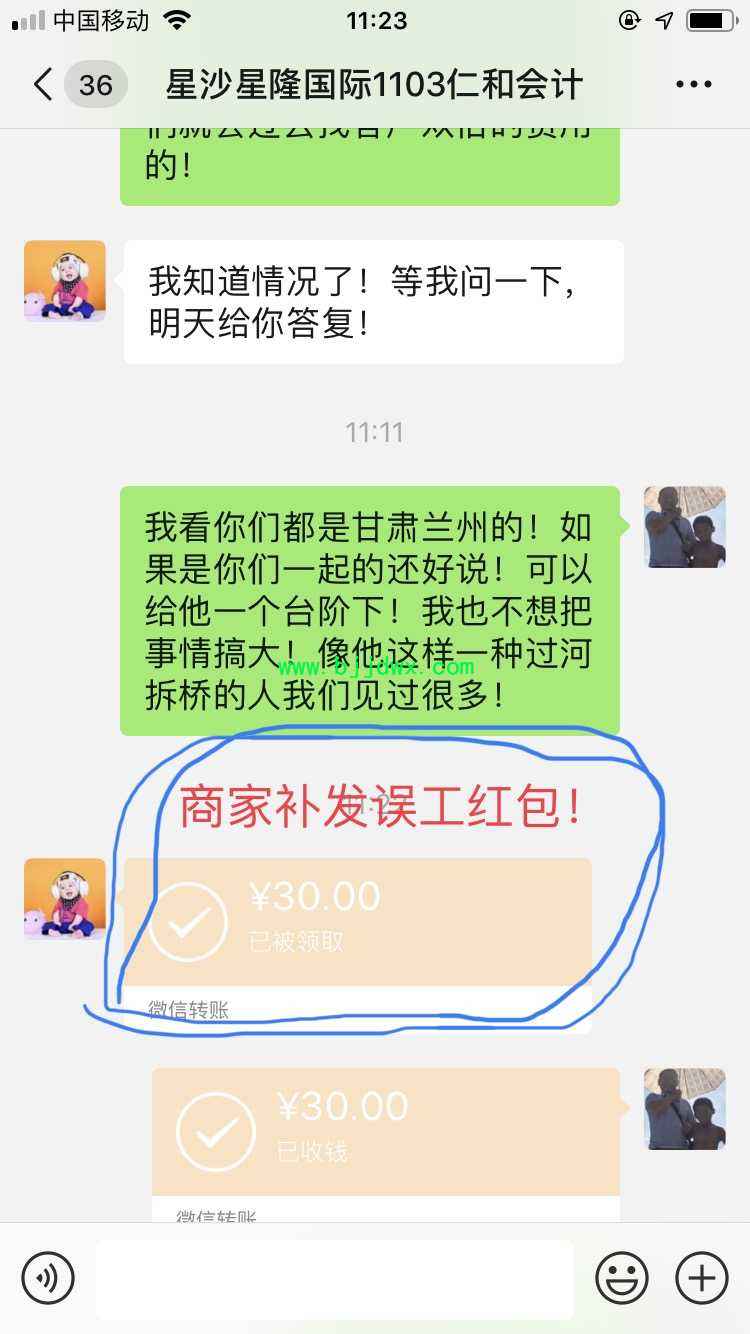Image resolution: width=750 pixels, height=1334 pixels.
Task: View own avatar beside 我看你们都是甘肃兰州的 message
Action: (685, 527)
